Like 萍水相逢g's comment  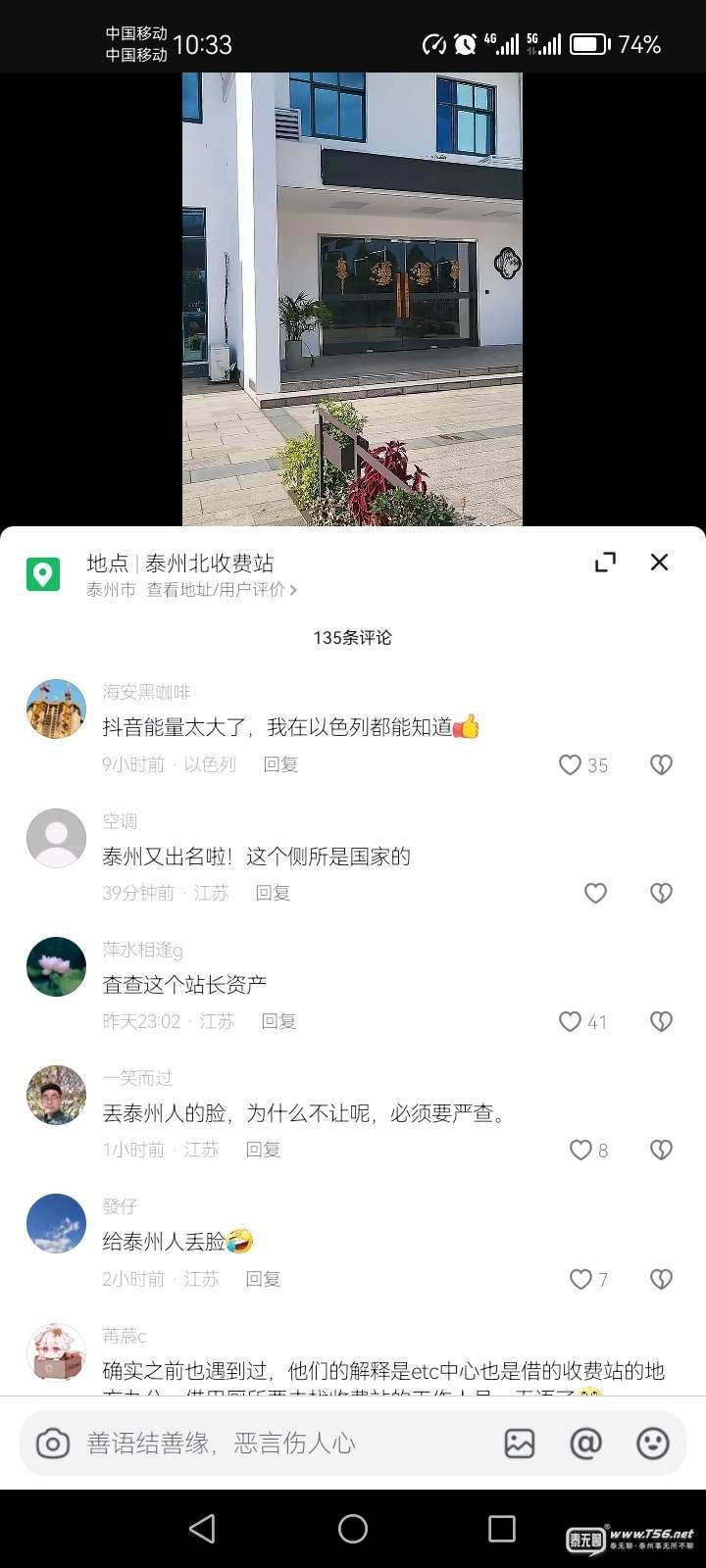click(571, 1021)
